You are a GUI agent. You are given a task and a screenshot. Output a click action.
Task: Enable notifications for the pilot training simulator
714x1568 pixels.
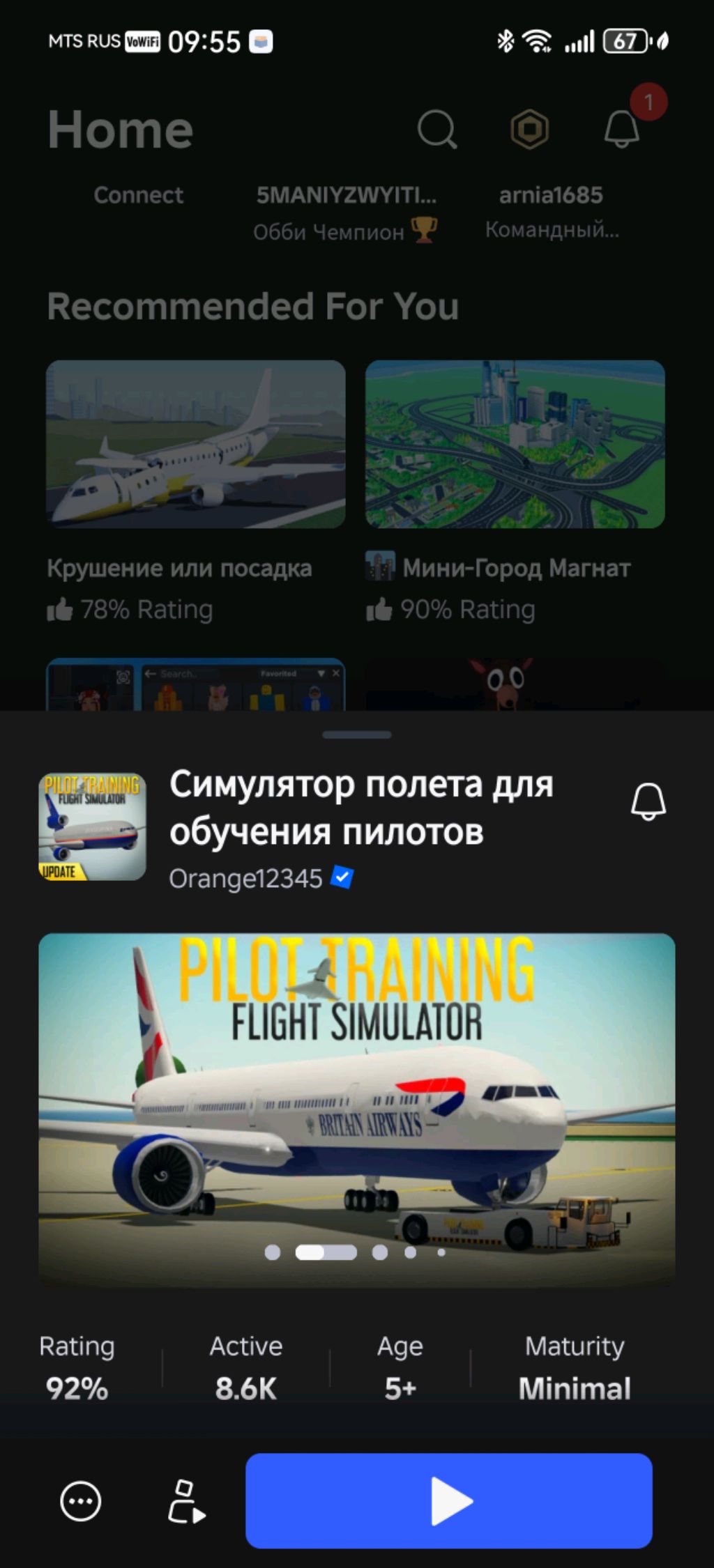tap(648, 801)
